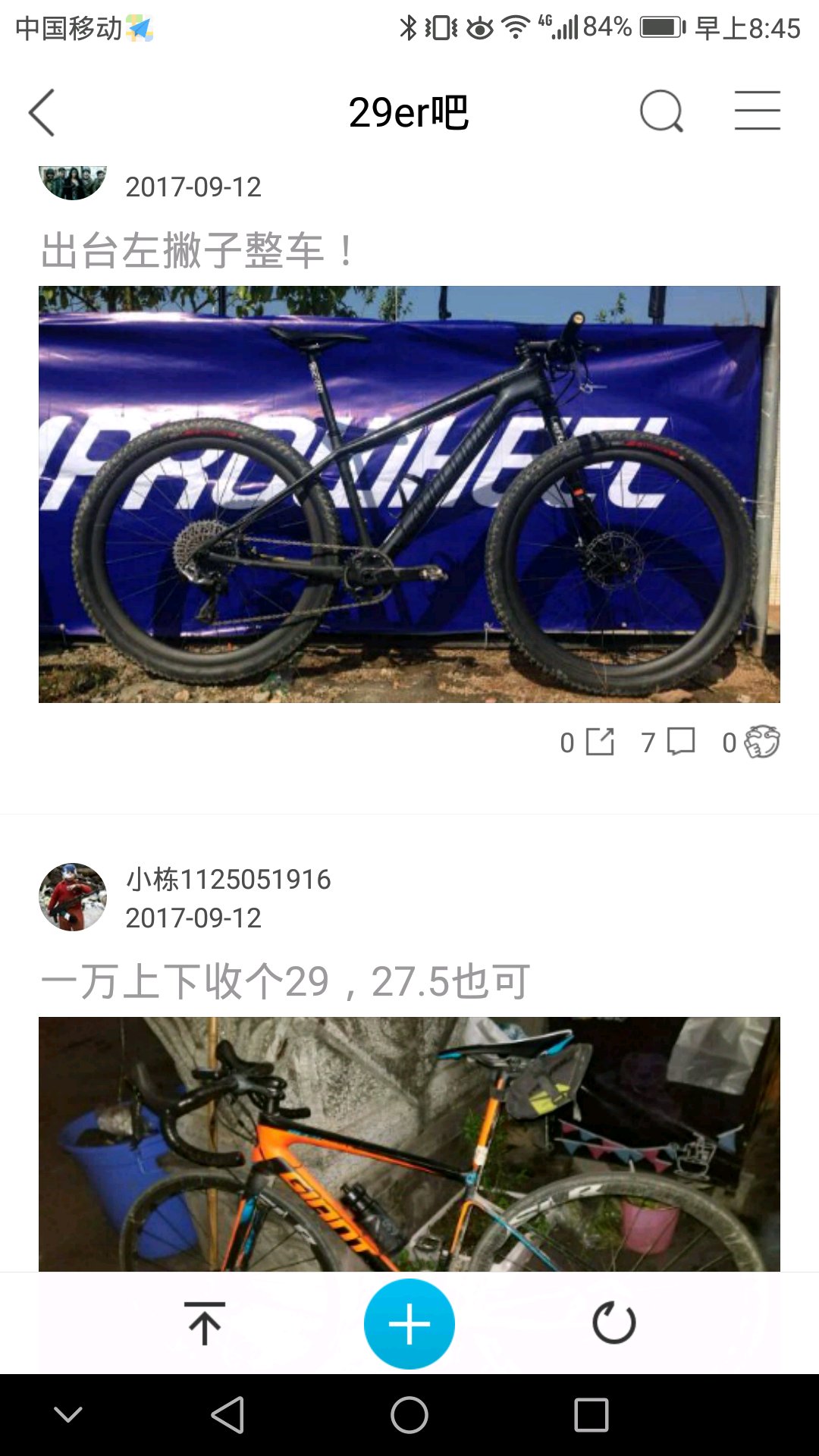Open search in the 29er吧 header
This screenshot has height=1456, width=819.
click(x=661, y=111)
